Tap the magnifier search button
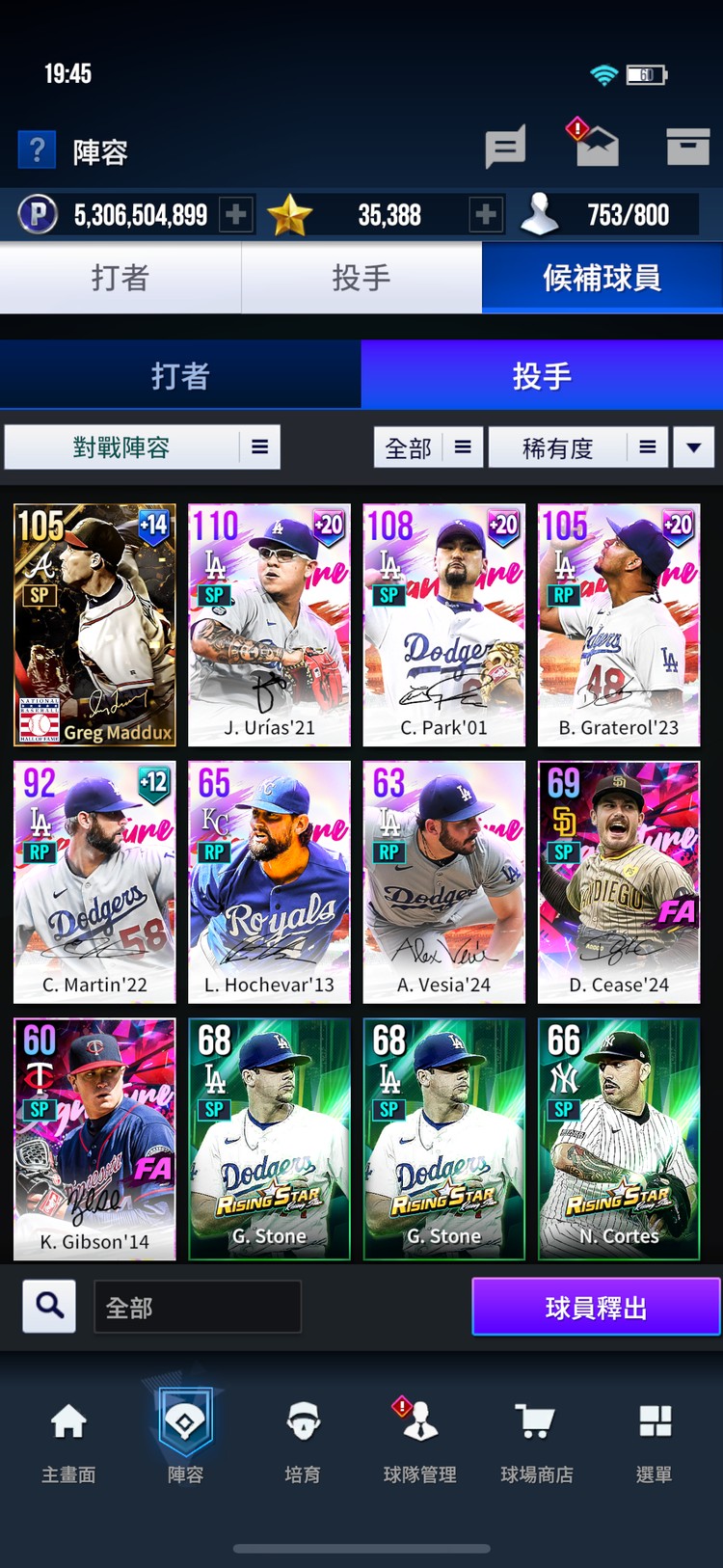Screen dimensions: 723x1568 tap(49, 1306)
